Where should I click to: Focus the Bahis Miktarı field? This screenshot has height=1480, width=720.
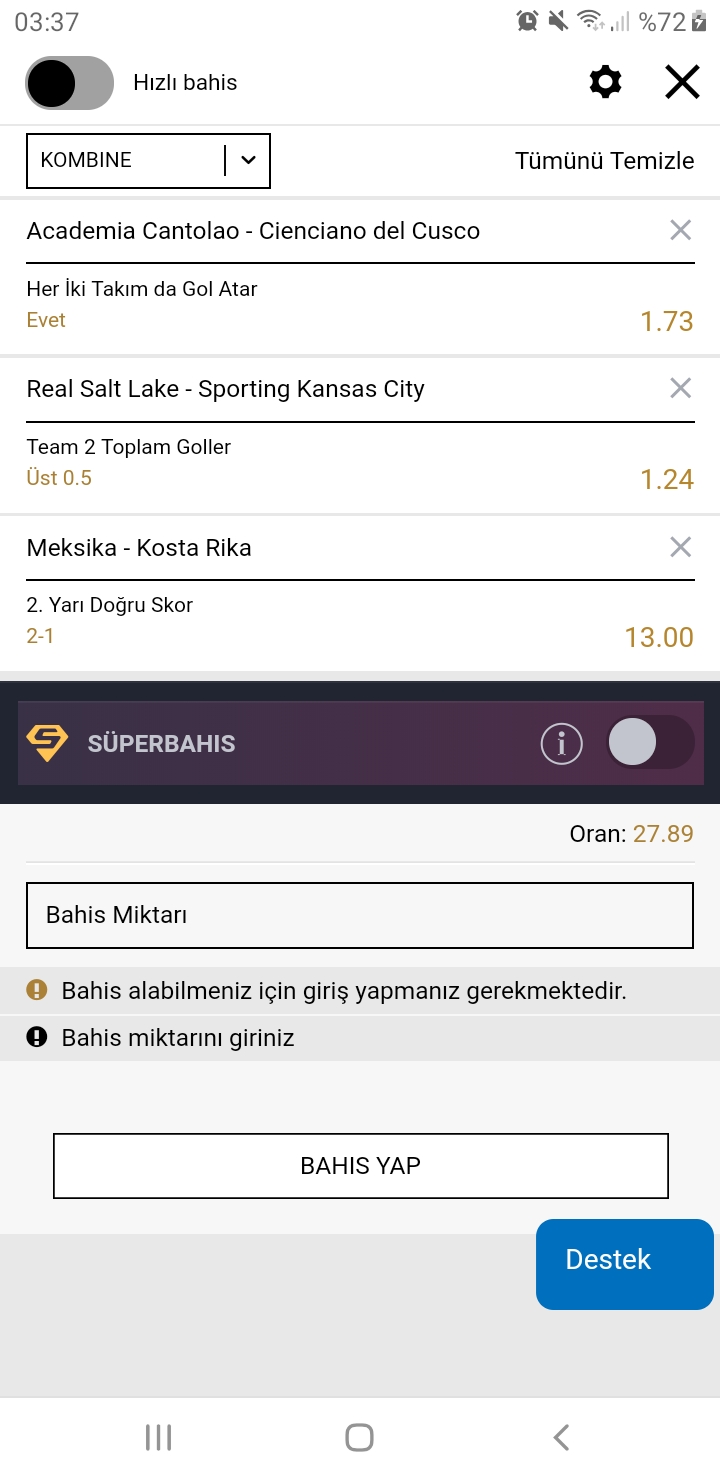(x=360, y=915)
